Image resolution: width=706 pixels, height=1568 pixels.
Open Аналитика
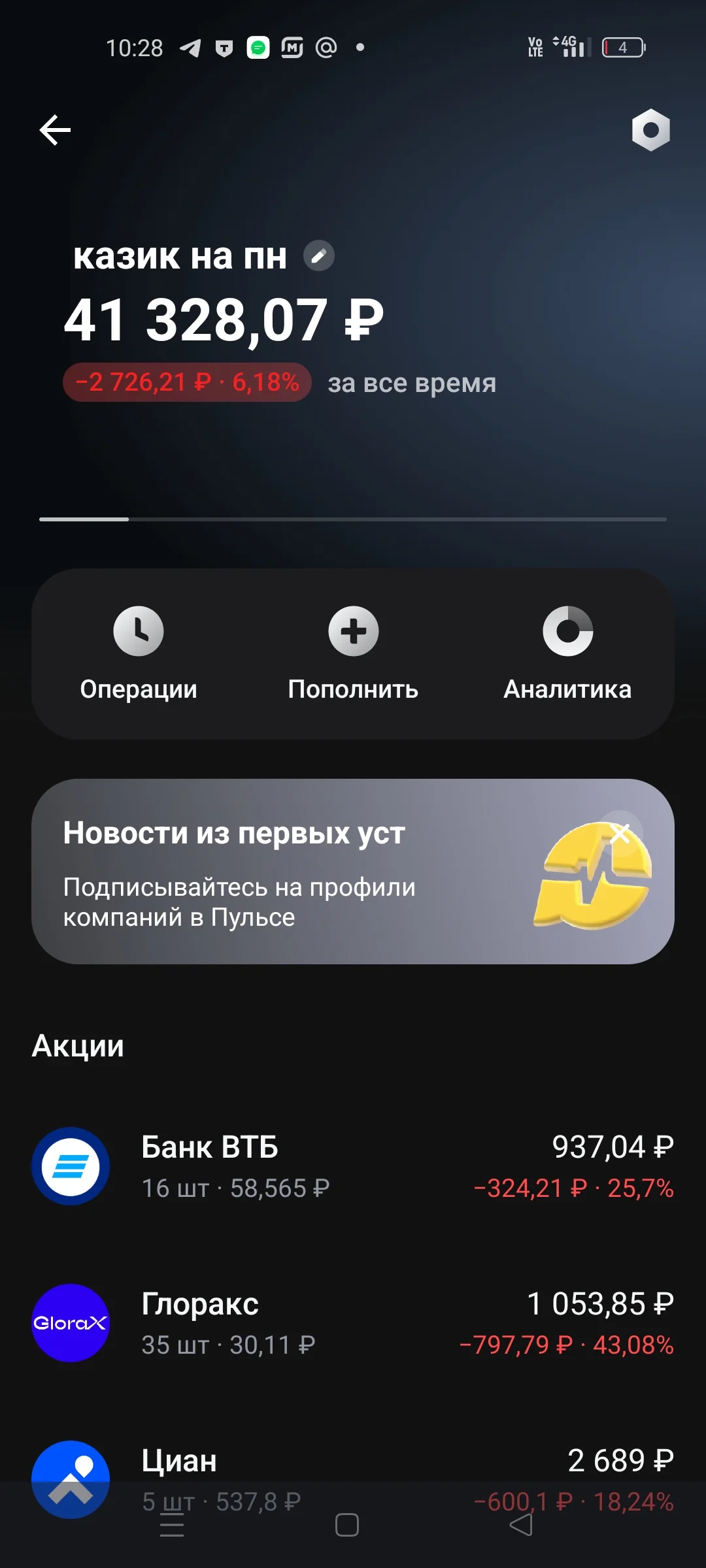(x=567, y=653)
